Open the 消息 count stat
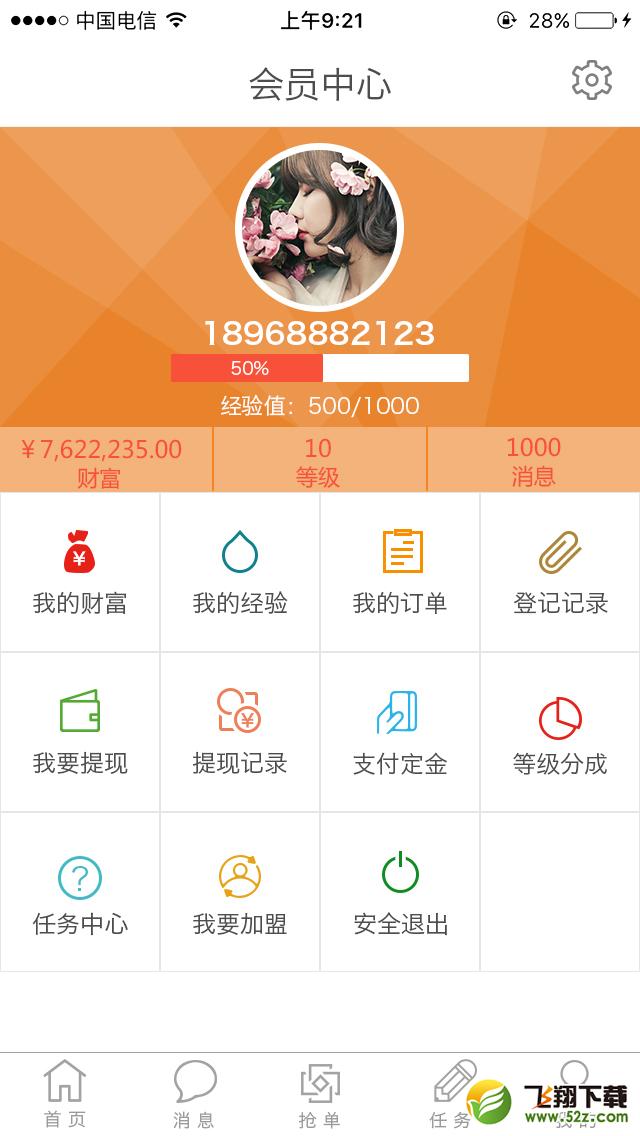This screenshot has height=1136, width=640. [533, 459]
